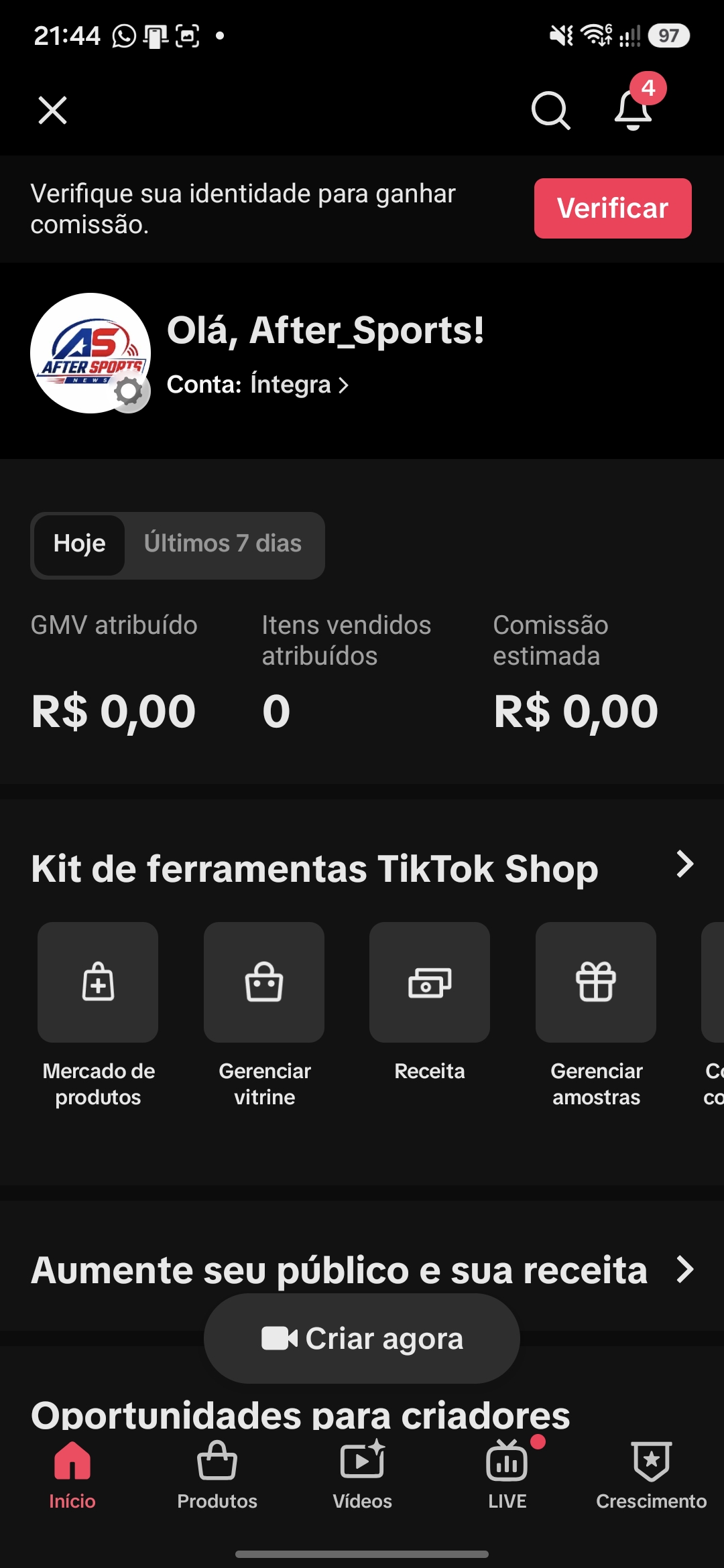Close the TikTok Shop creator center
Image resolution: width=724 pixels, height=1568 pixels.
click(52, 111)
